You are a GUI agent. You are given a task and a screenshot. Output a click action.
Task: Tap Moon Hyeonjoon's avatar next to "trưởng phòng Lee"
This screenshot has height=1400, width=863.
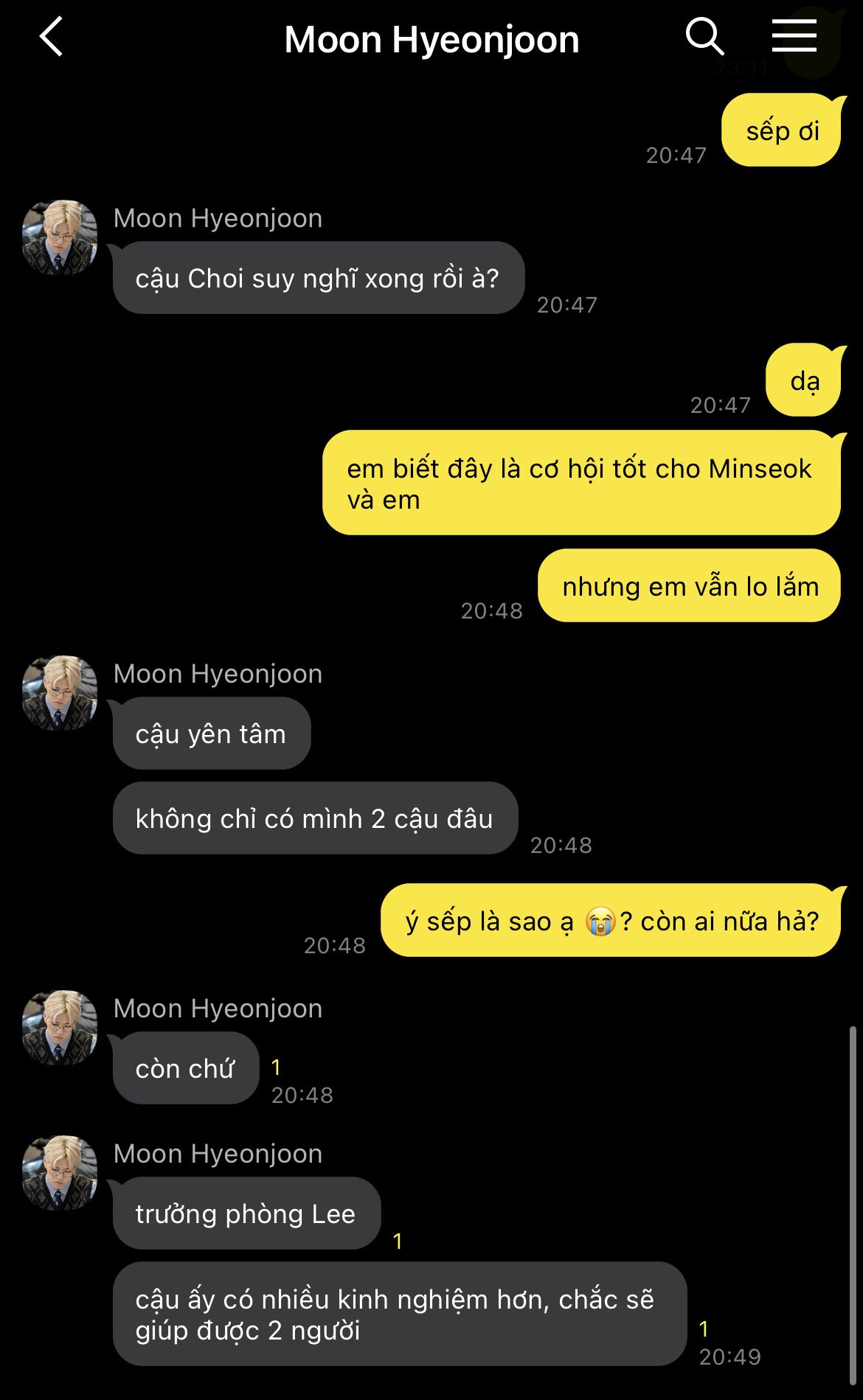(x=60, y=1173)
